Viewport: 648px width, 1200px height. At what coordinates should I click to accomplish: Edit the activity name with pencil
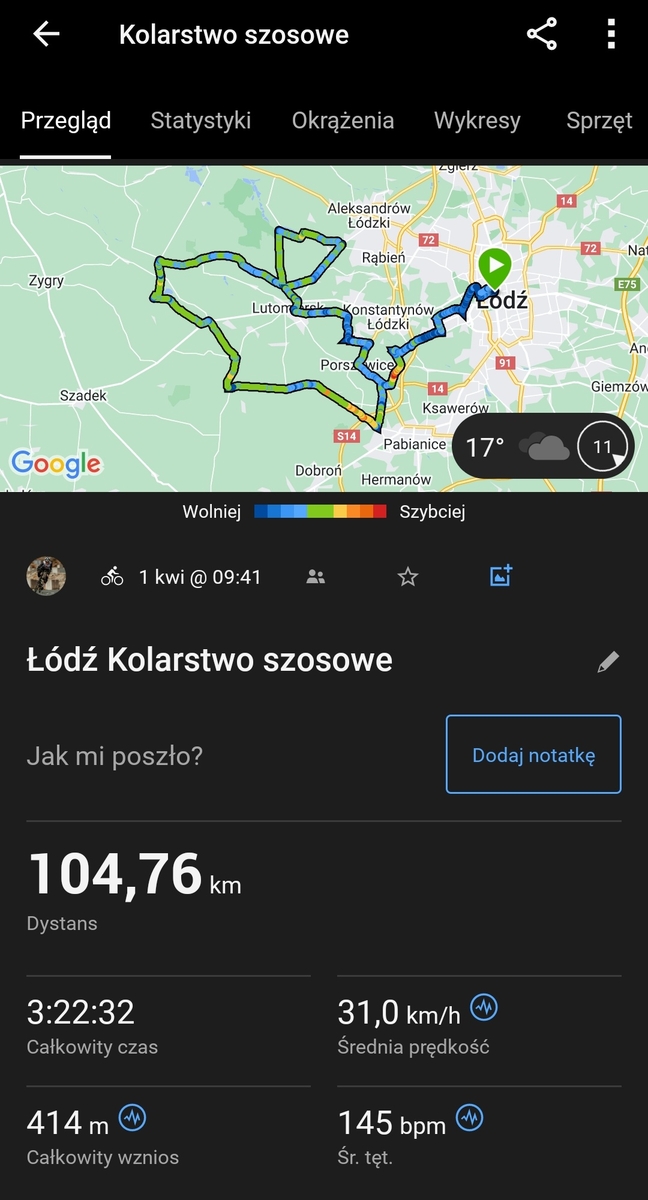(608, 662)
